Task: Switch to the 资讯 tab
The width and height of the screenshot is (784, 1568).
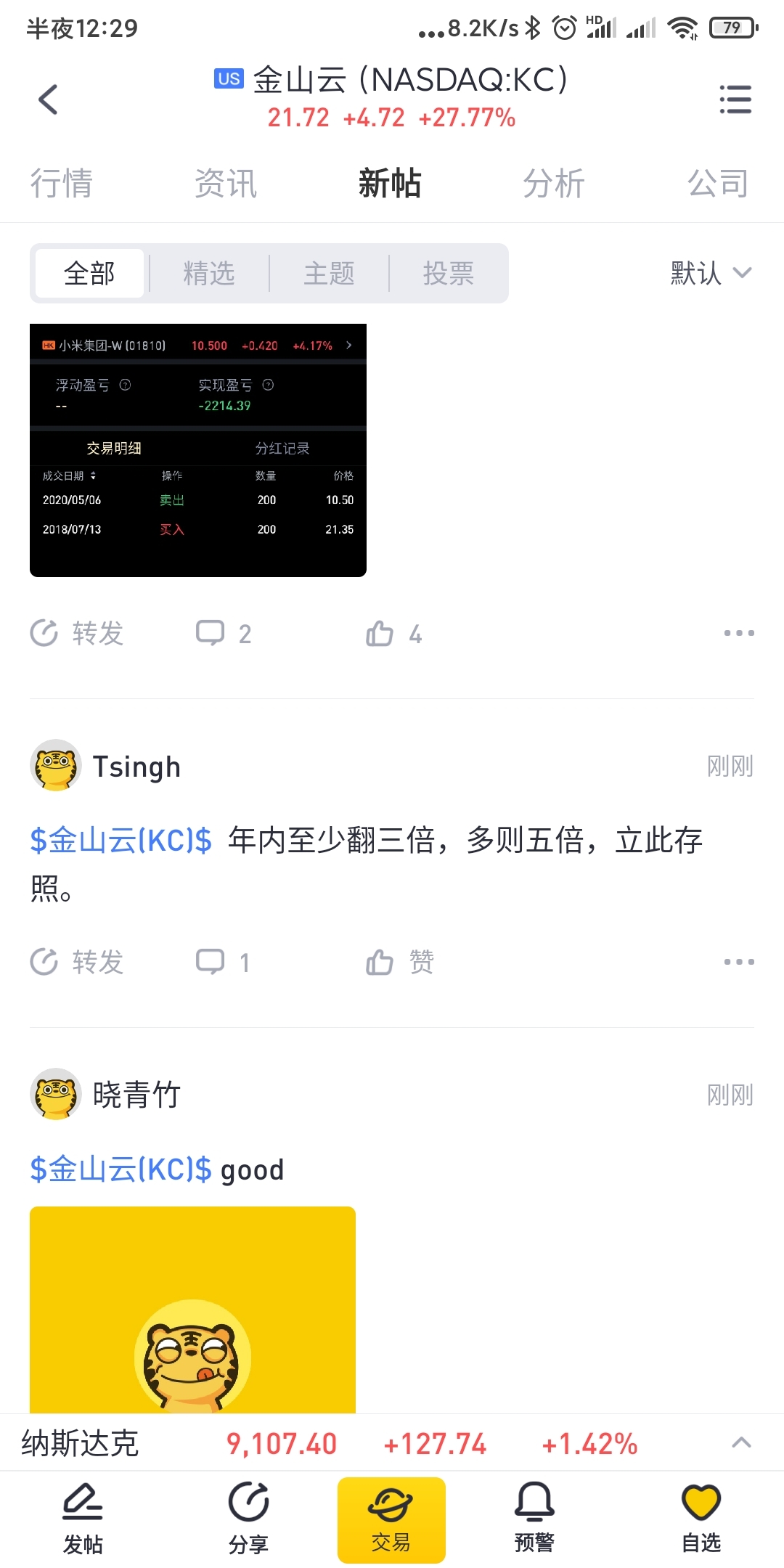Action: (x=226, y=183)
